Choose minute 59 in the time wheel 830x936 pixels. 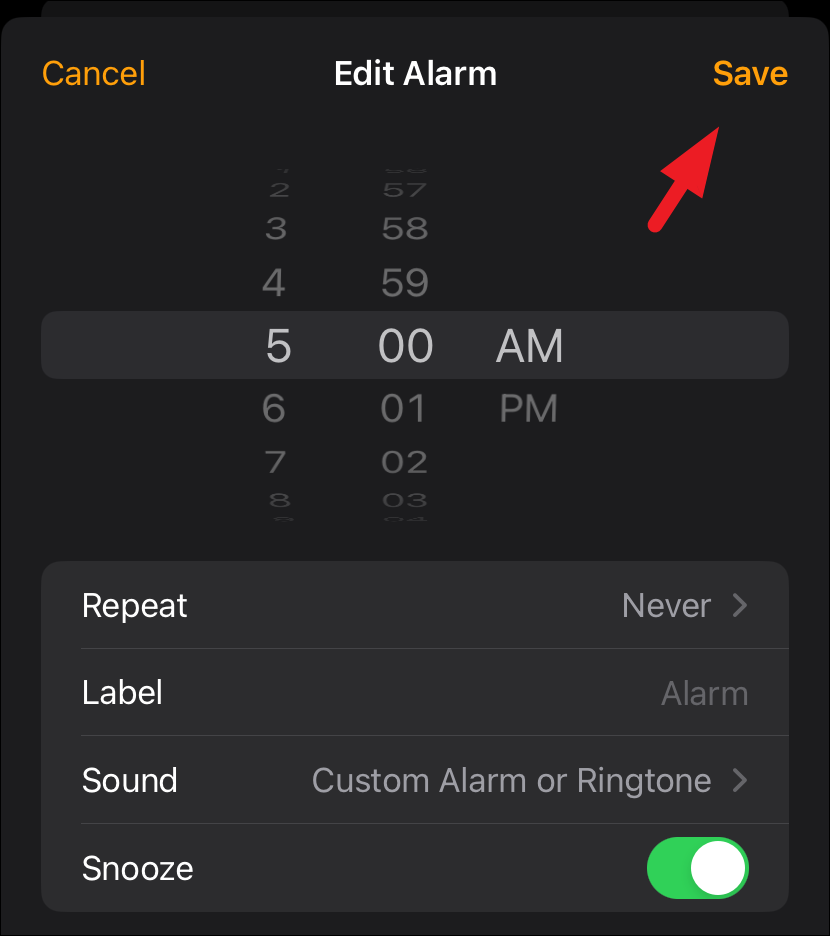pyautogui.click(x=405, y=282)
